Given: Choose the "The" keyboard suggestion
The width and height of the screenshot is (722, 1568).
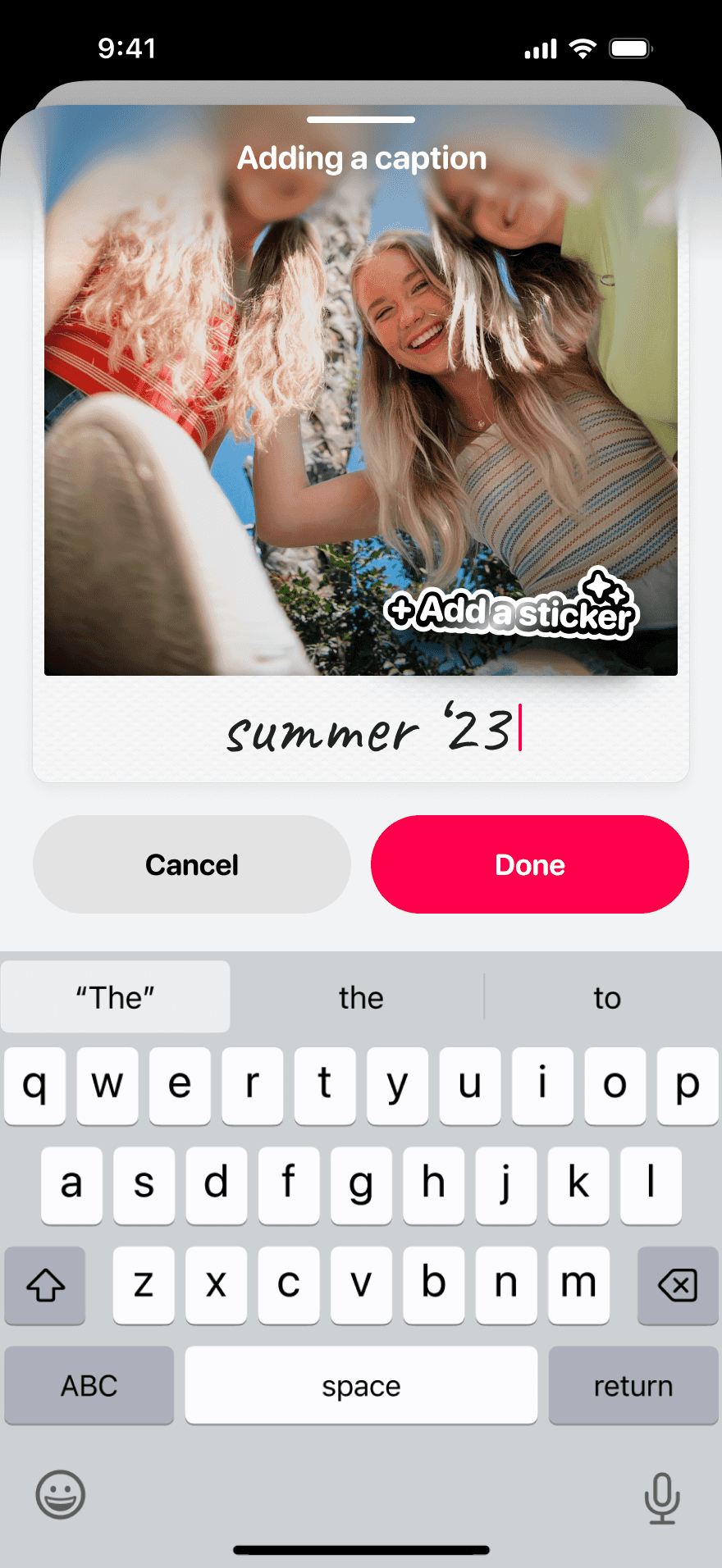Looking at the screenshot, I should pyautogui.click(x=116, y=997).
